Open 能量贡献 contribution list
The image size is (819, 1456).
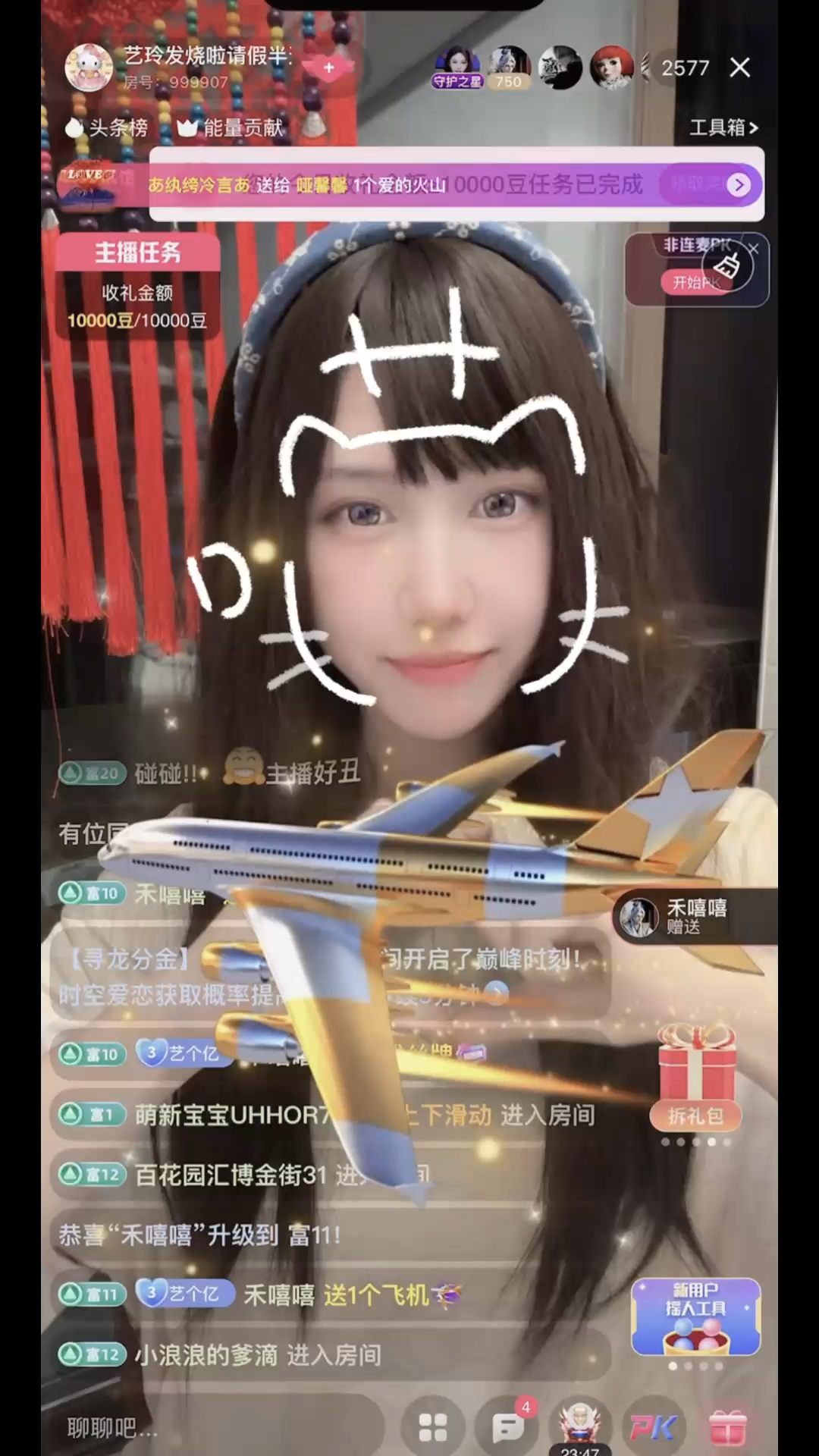click(x=231, y=127)
